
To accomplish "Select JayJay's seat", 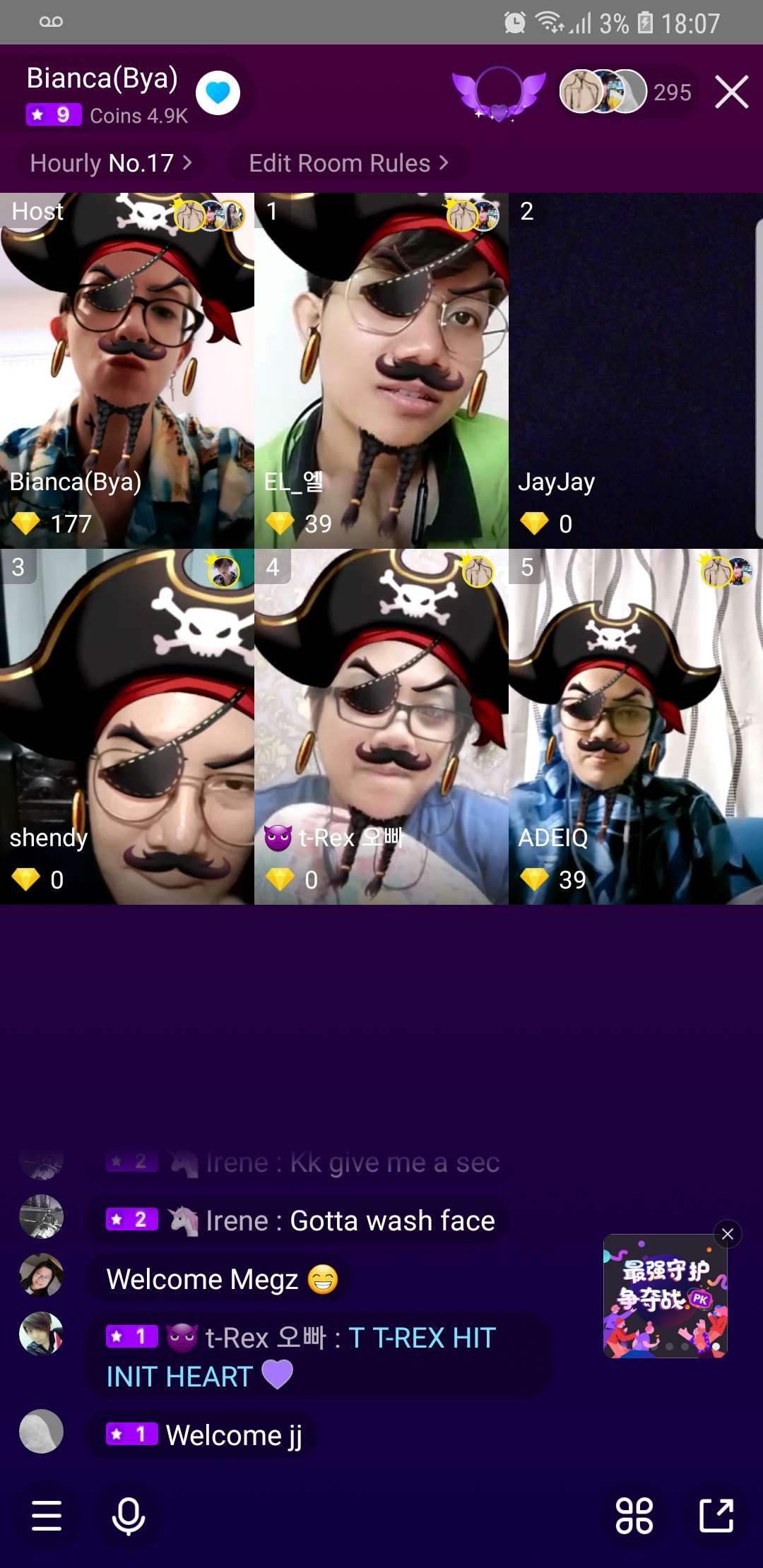I will (634, 370).
